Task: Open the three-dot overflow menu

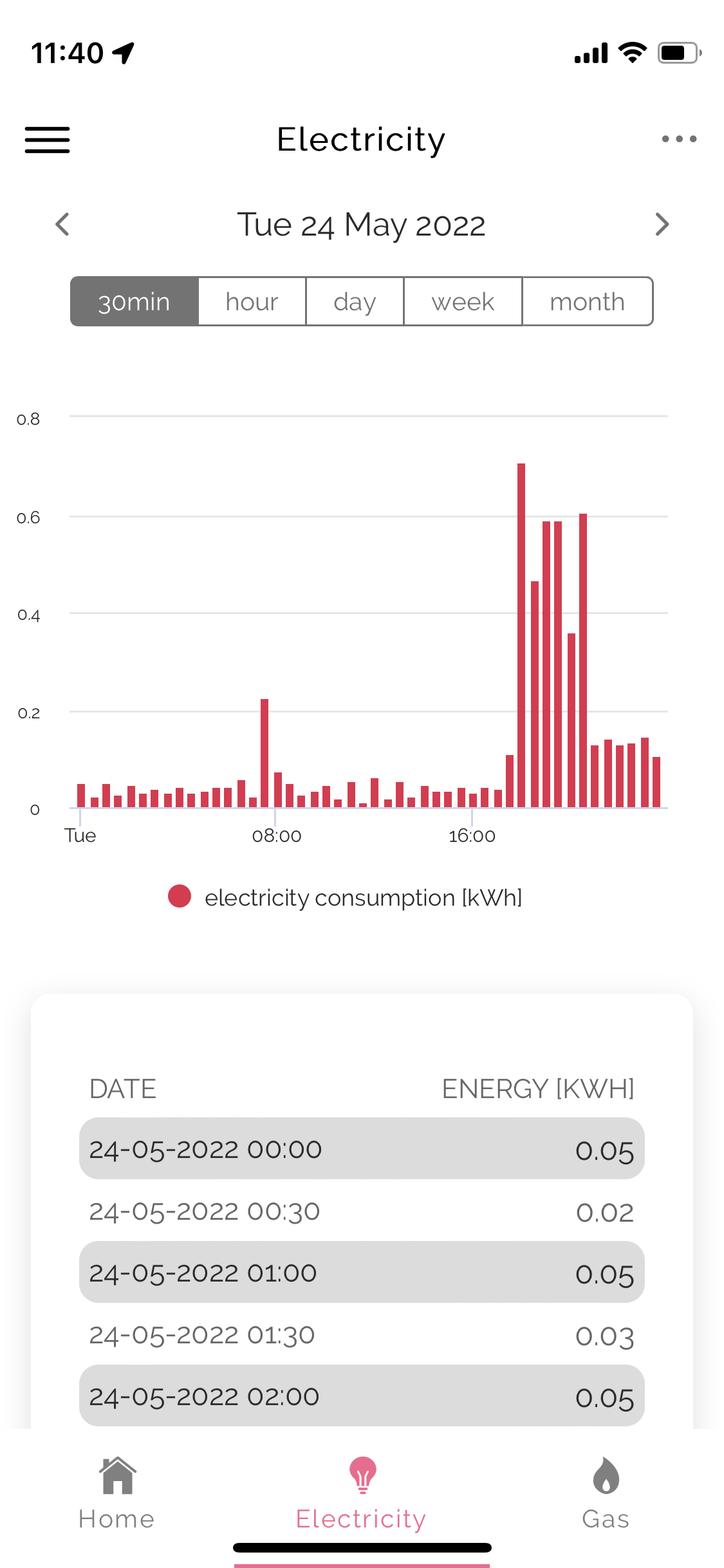Action: (x=679, y=139)
